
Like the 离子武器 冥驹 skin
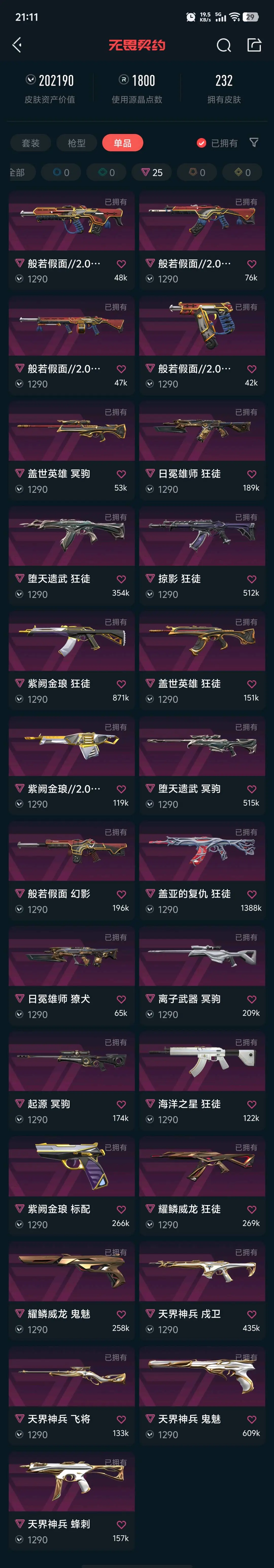click(x=251, y=1000)
